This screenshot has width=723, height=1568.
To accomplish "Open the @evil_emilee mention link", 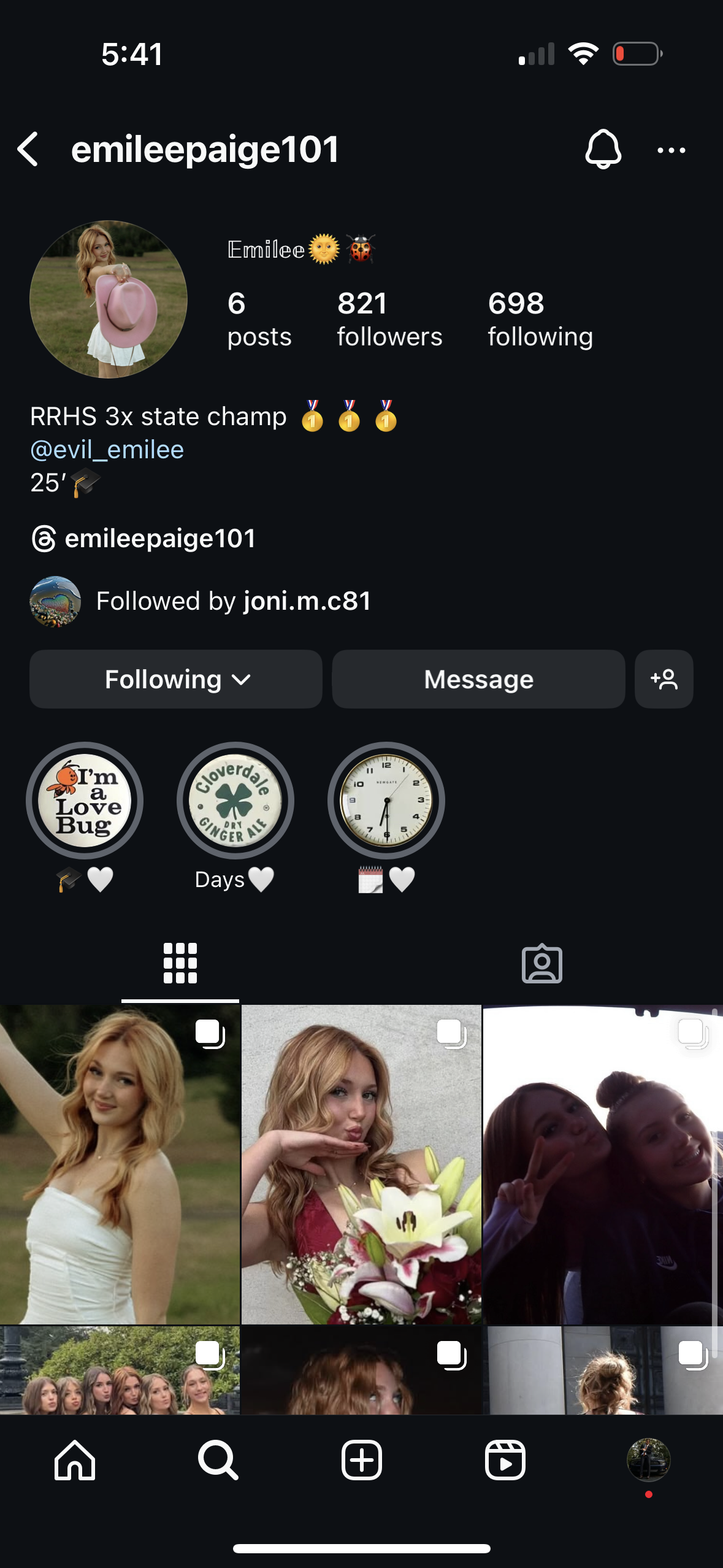I will pyautogui.click(x=107, y=450).
